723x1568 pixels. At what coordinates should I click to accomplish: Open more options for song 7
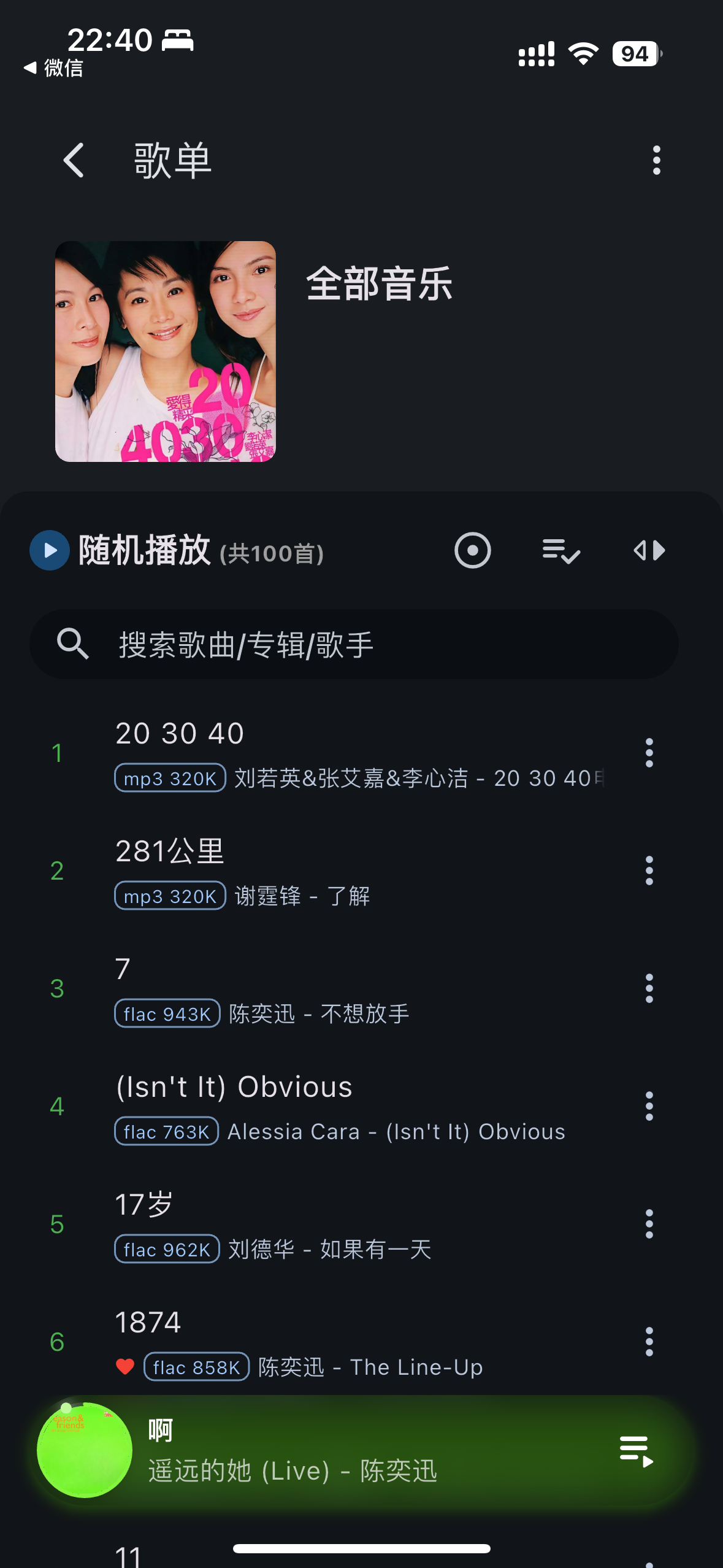[649, 988]
